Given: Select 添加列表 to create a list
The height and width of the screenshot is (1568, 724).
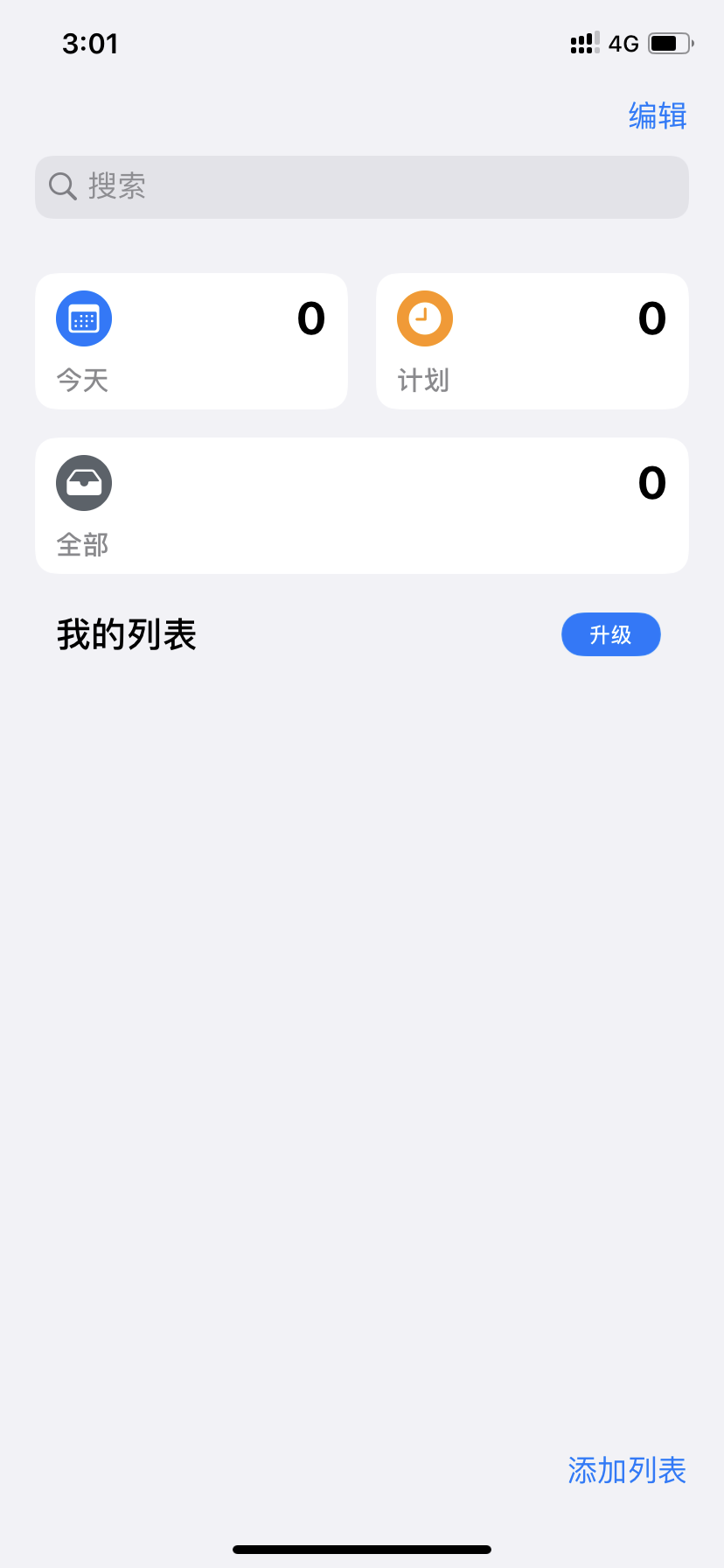Looking at the screenshot, I should coord(627,1470).
